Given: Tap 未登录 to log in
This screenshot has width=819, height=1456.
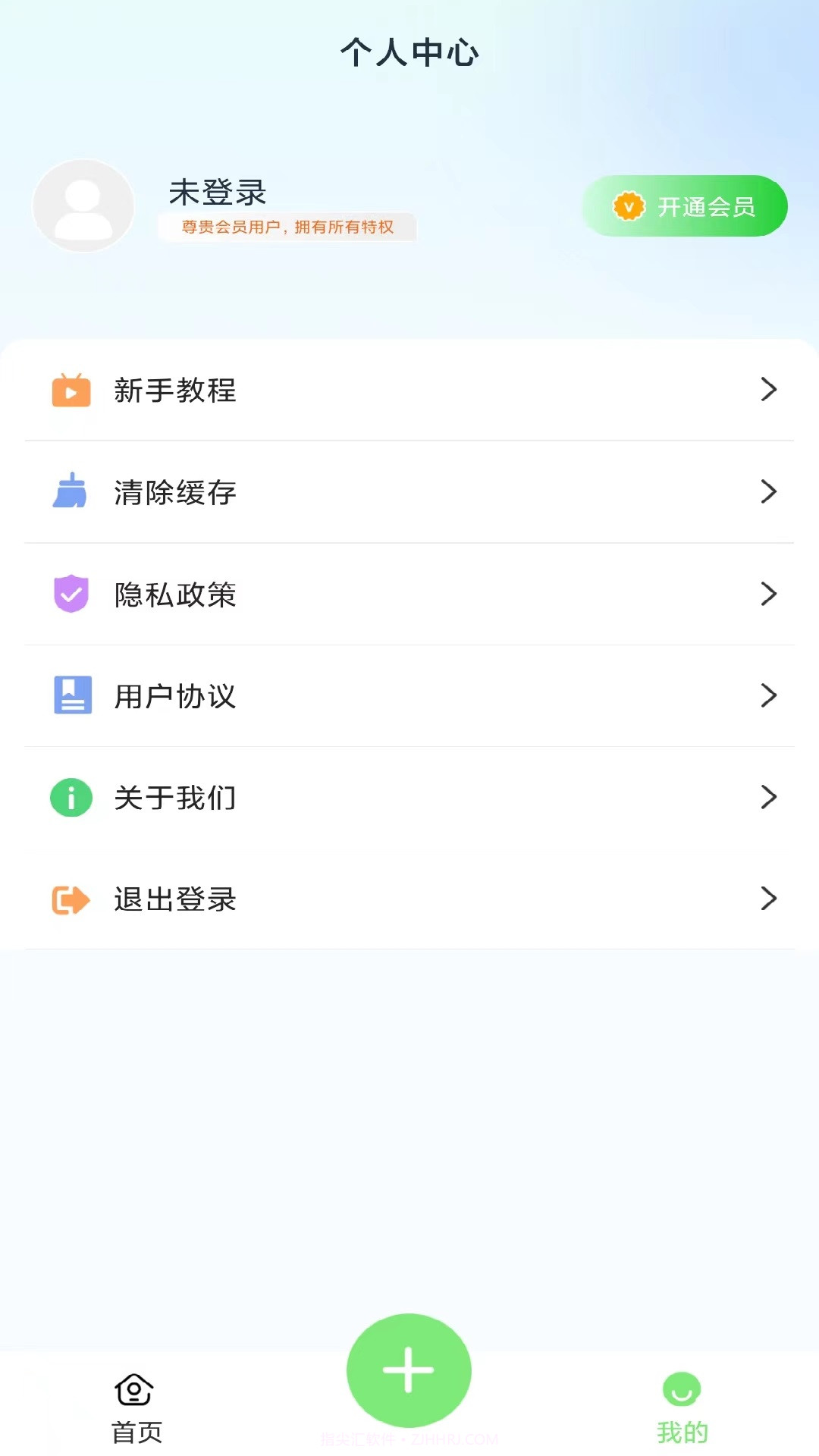Looking at the screenshot, I should click(x=218, y=192).
